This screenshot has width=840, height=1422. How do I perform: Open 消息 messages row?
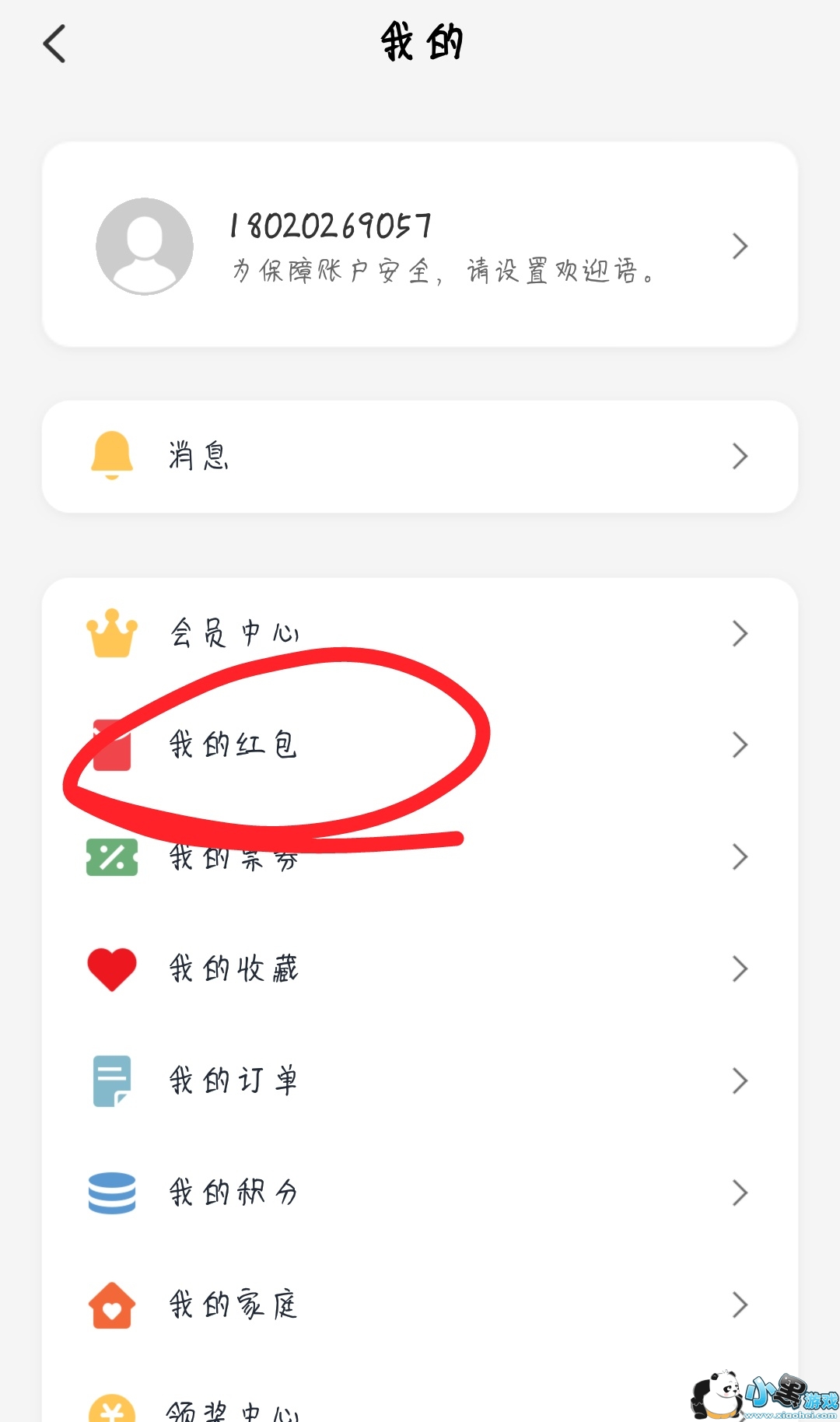(420, 456)
